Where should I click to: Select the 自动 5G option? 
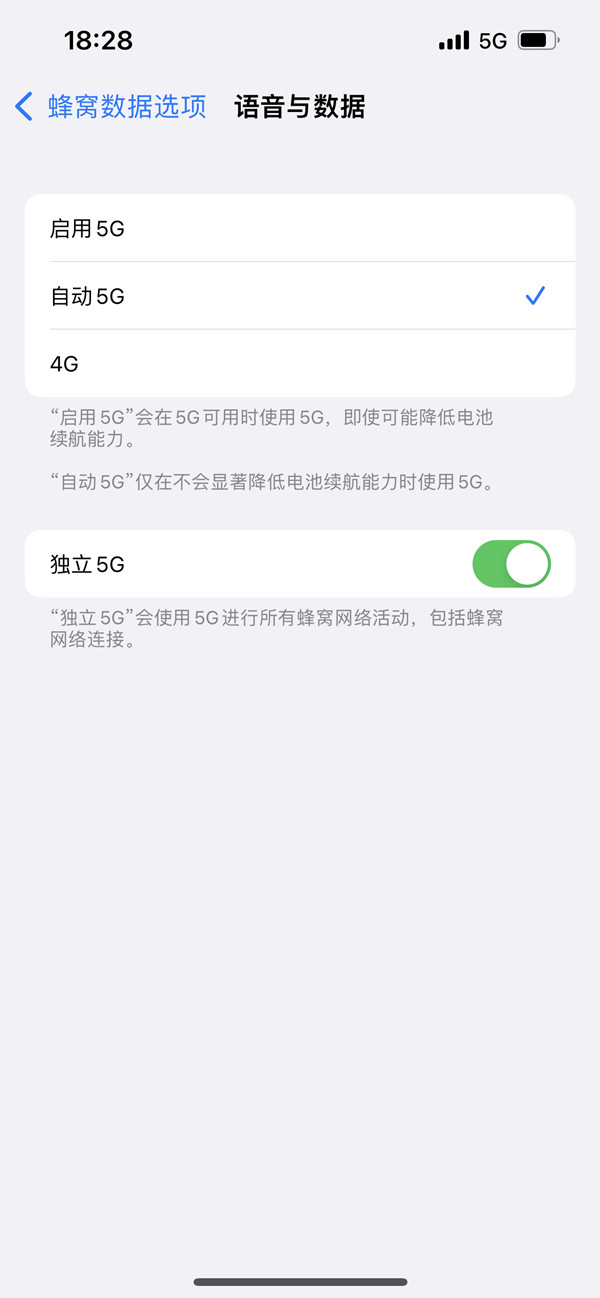coord(300,296)
